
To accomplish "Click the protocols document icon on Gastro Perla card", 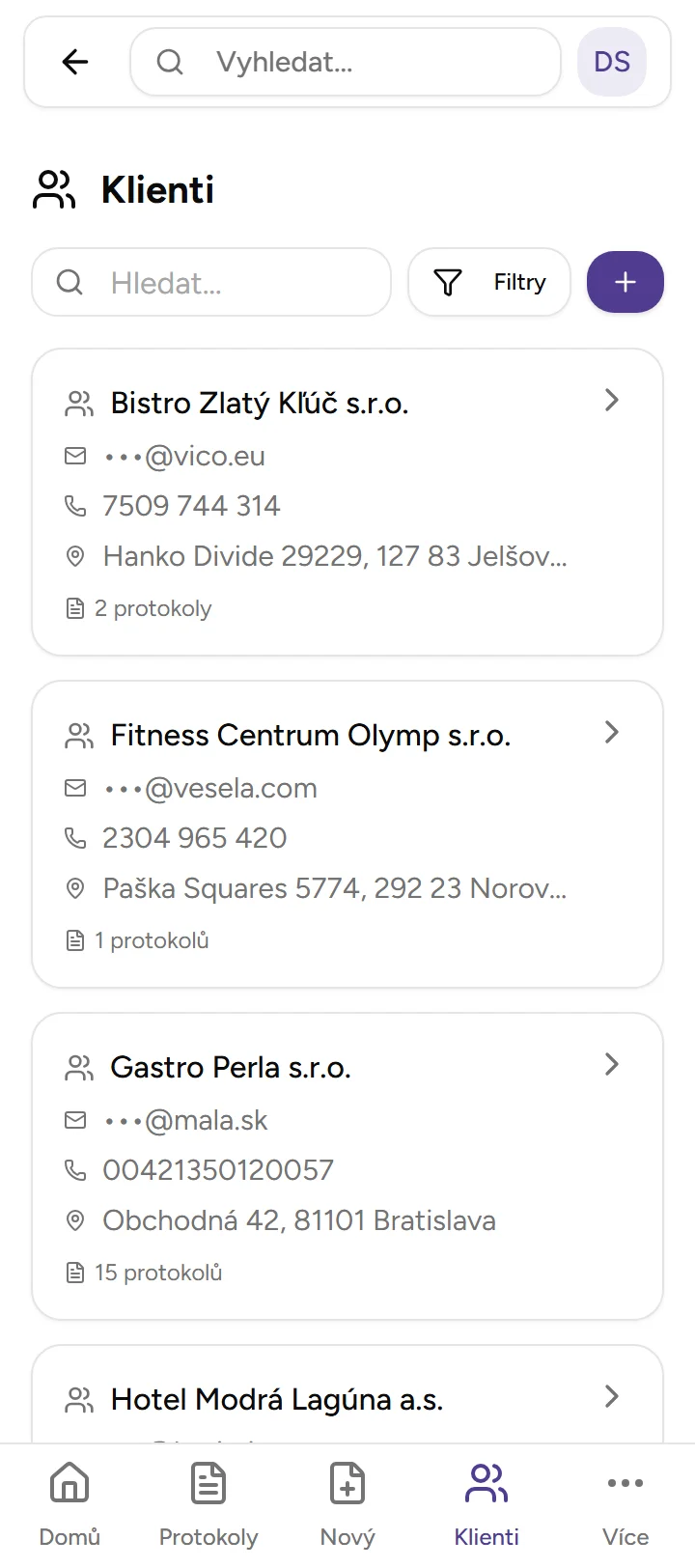I will coord(74,1272).
